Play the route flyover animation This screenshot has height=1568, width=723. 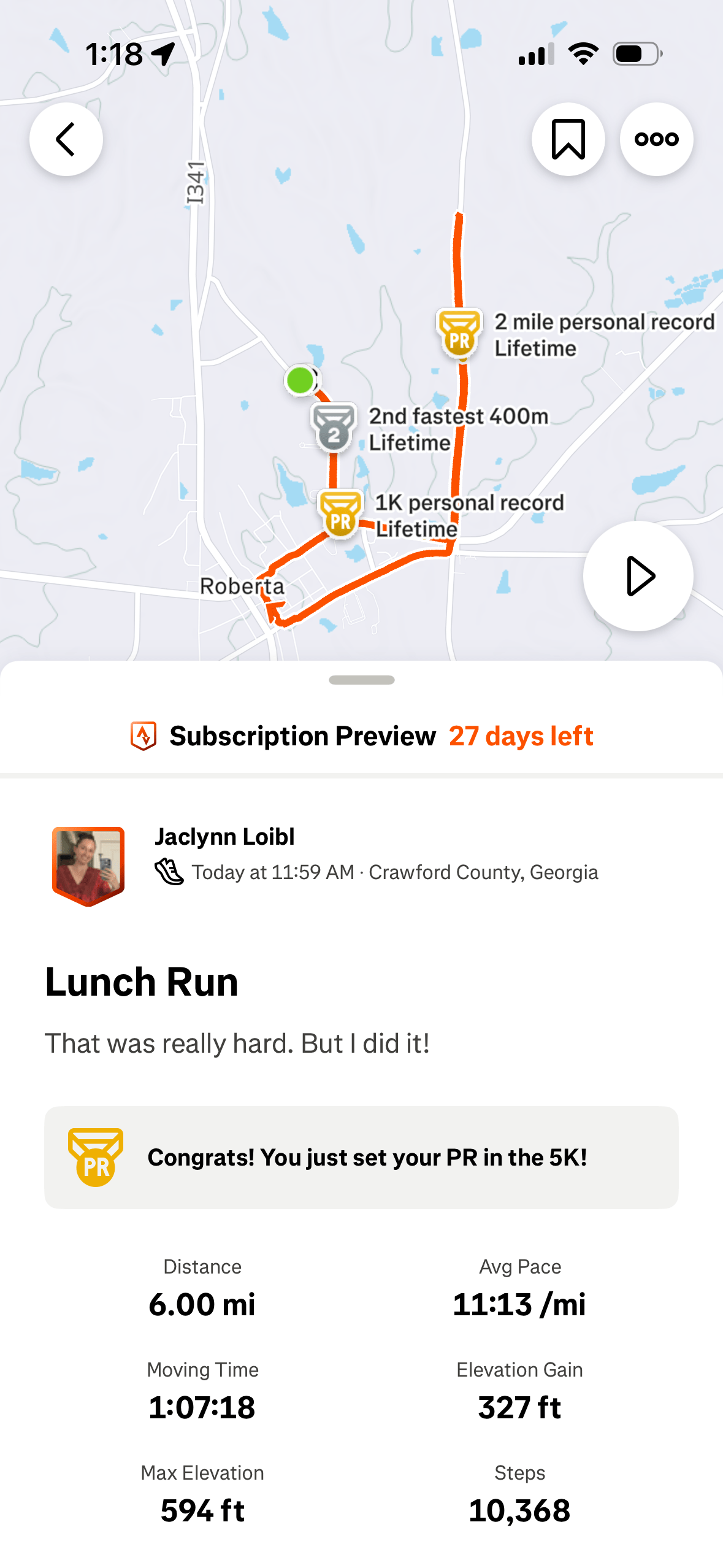point(638,576)
